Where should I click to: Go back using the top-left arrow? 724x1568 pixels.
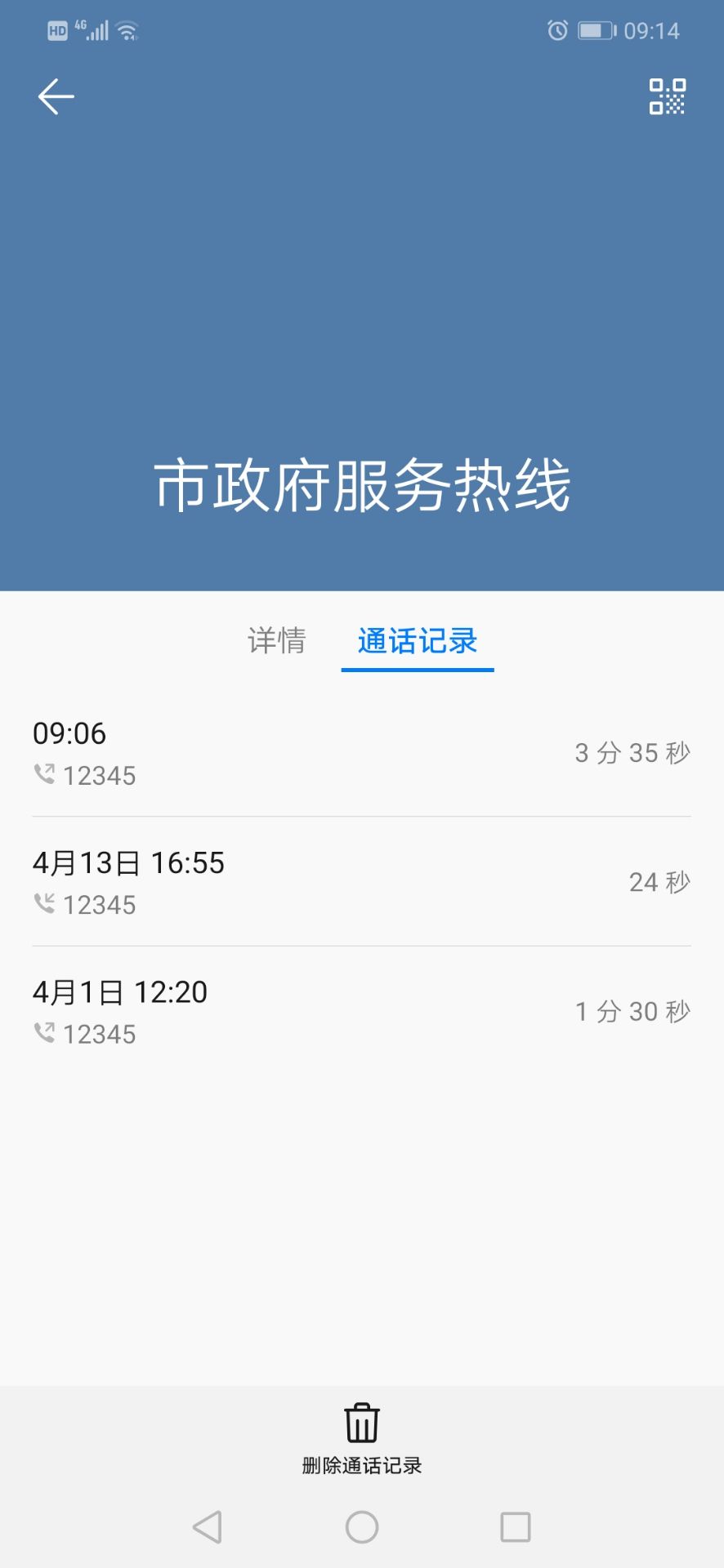click(56, 97)
